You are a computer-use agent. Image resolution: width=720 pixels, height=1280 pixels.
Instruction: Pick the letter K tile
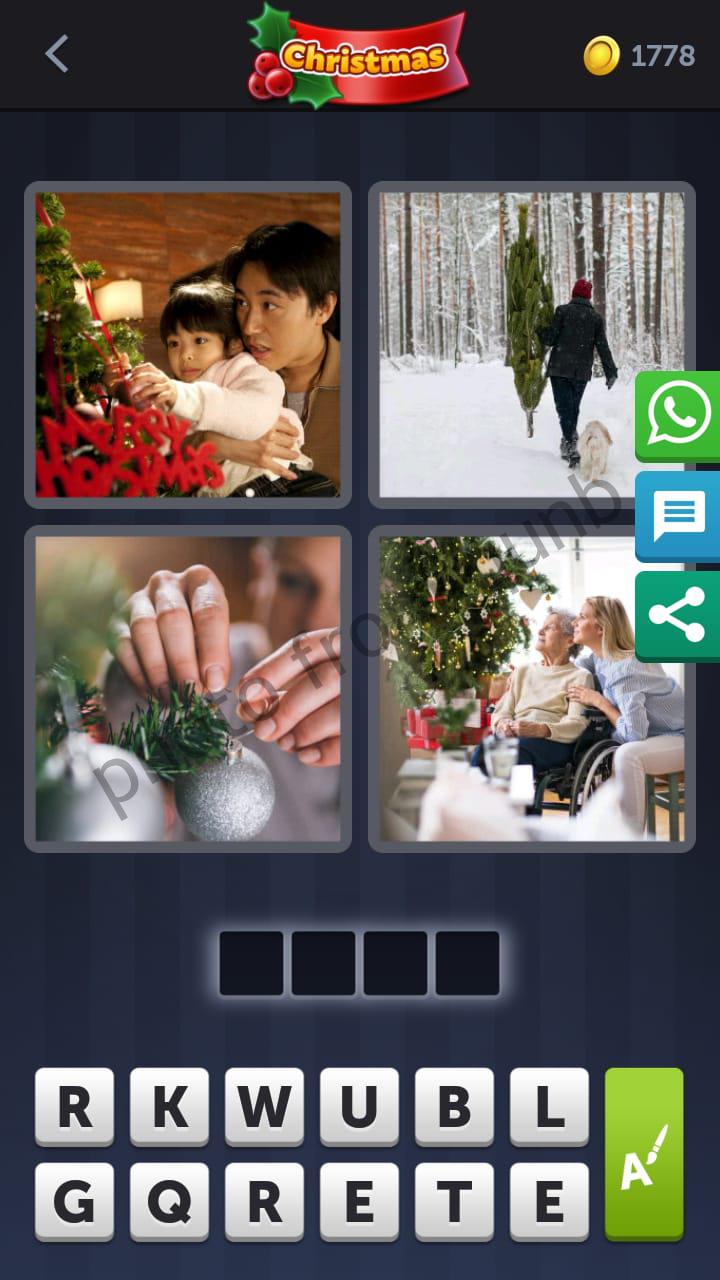(169, 1106)
